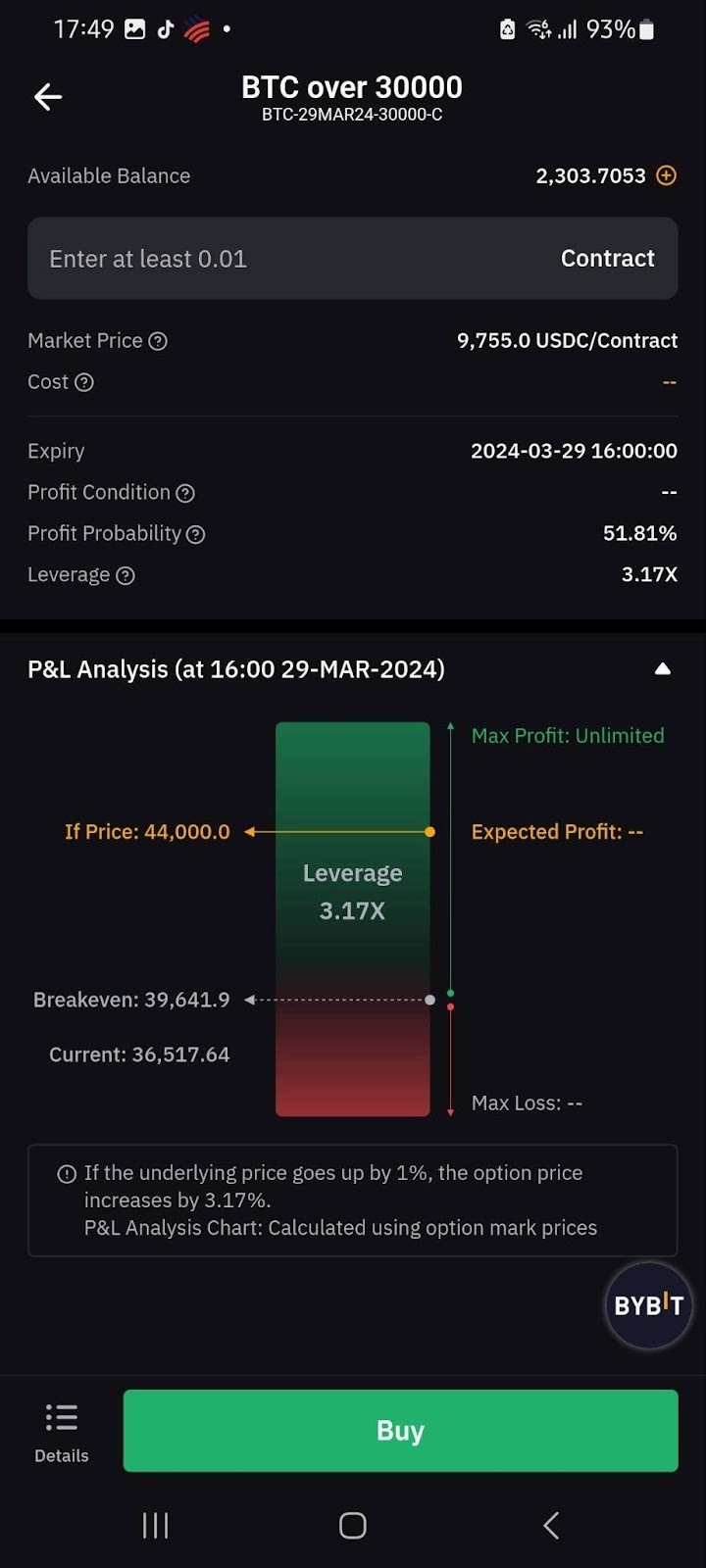Adjust the If Price marker handle
The image size is (706, 1568).
pos(429,832)
